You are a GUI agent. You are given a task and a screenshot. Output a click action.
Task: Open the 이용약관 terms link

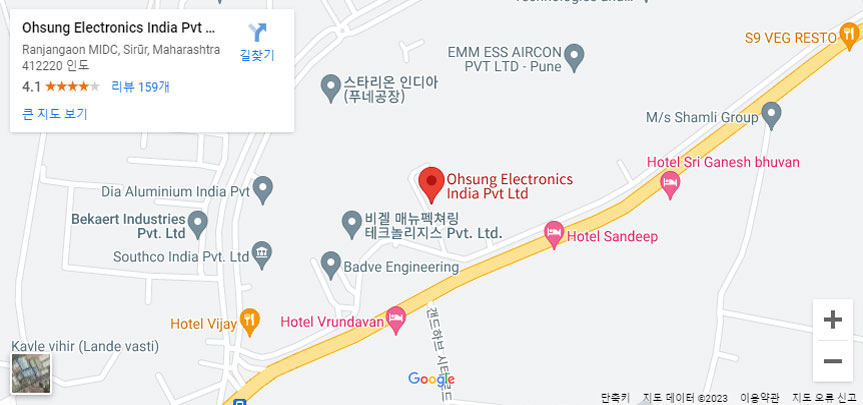coord(759,398)
